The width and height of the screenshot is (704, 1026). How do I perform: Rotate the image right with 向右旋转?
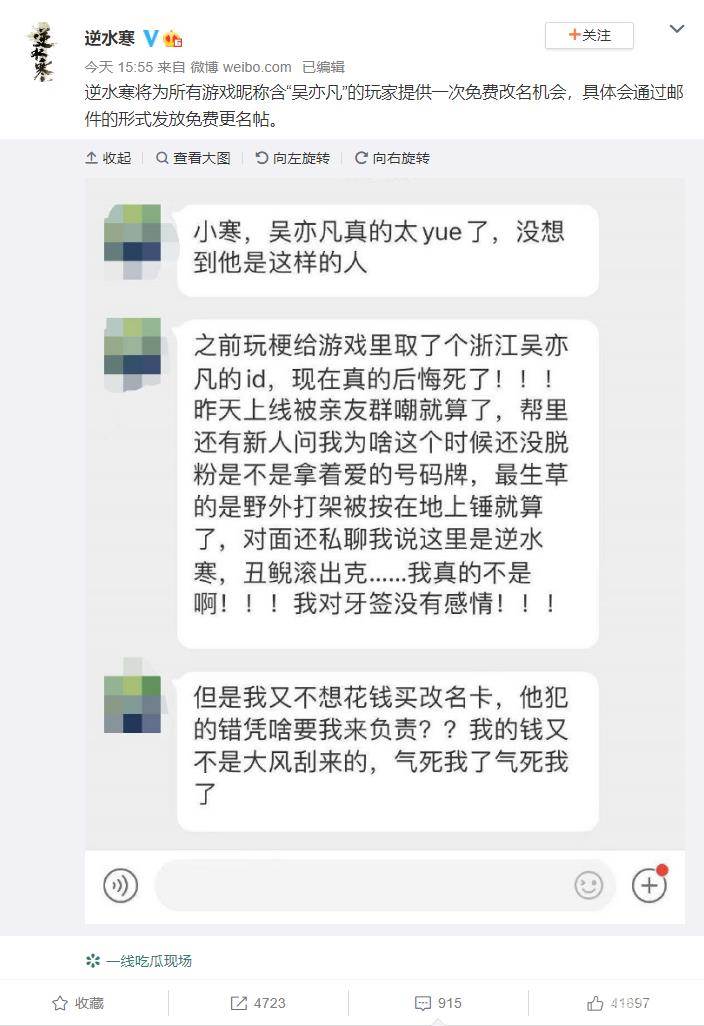[392, 158]
